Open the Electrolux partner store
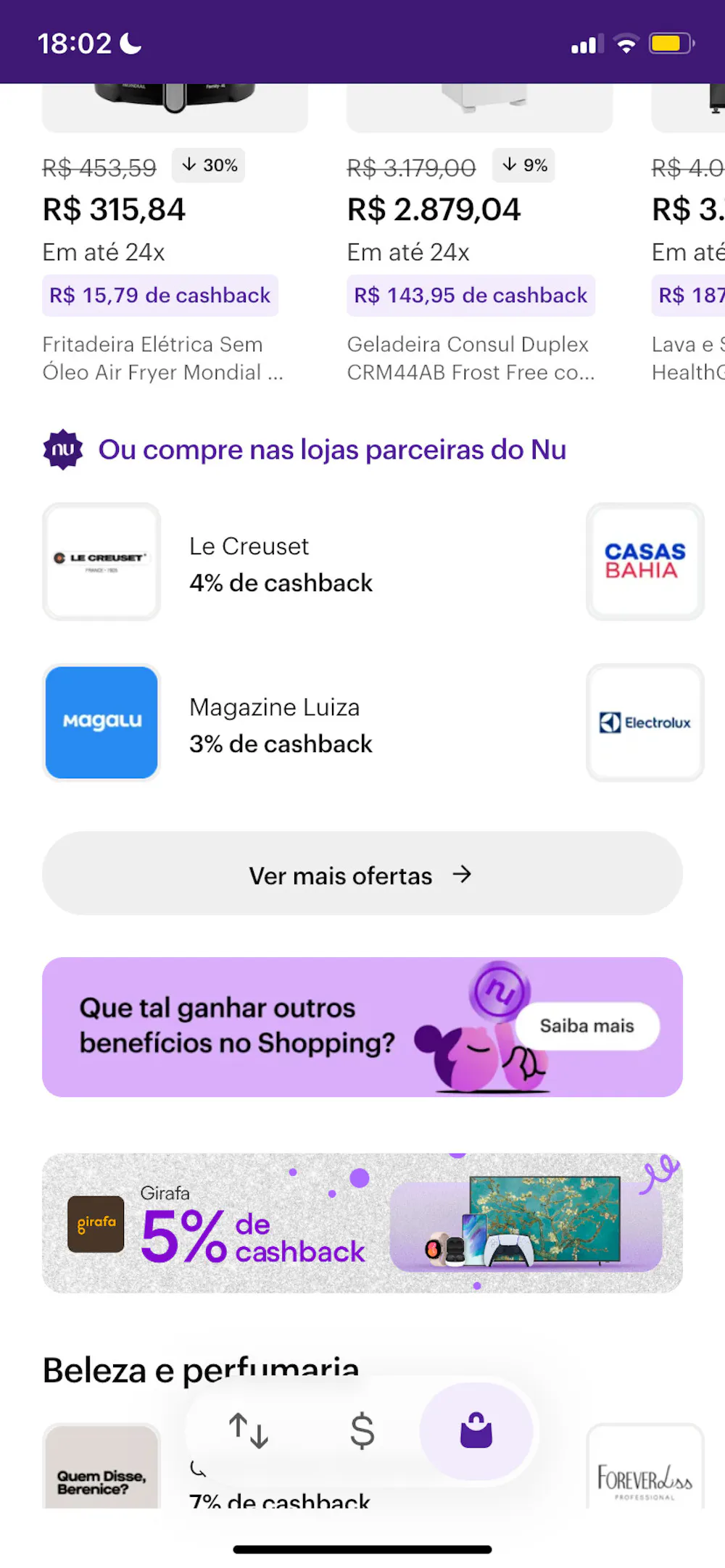 tap(645, 722)
